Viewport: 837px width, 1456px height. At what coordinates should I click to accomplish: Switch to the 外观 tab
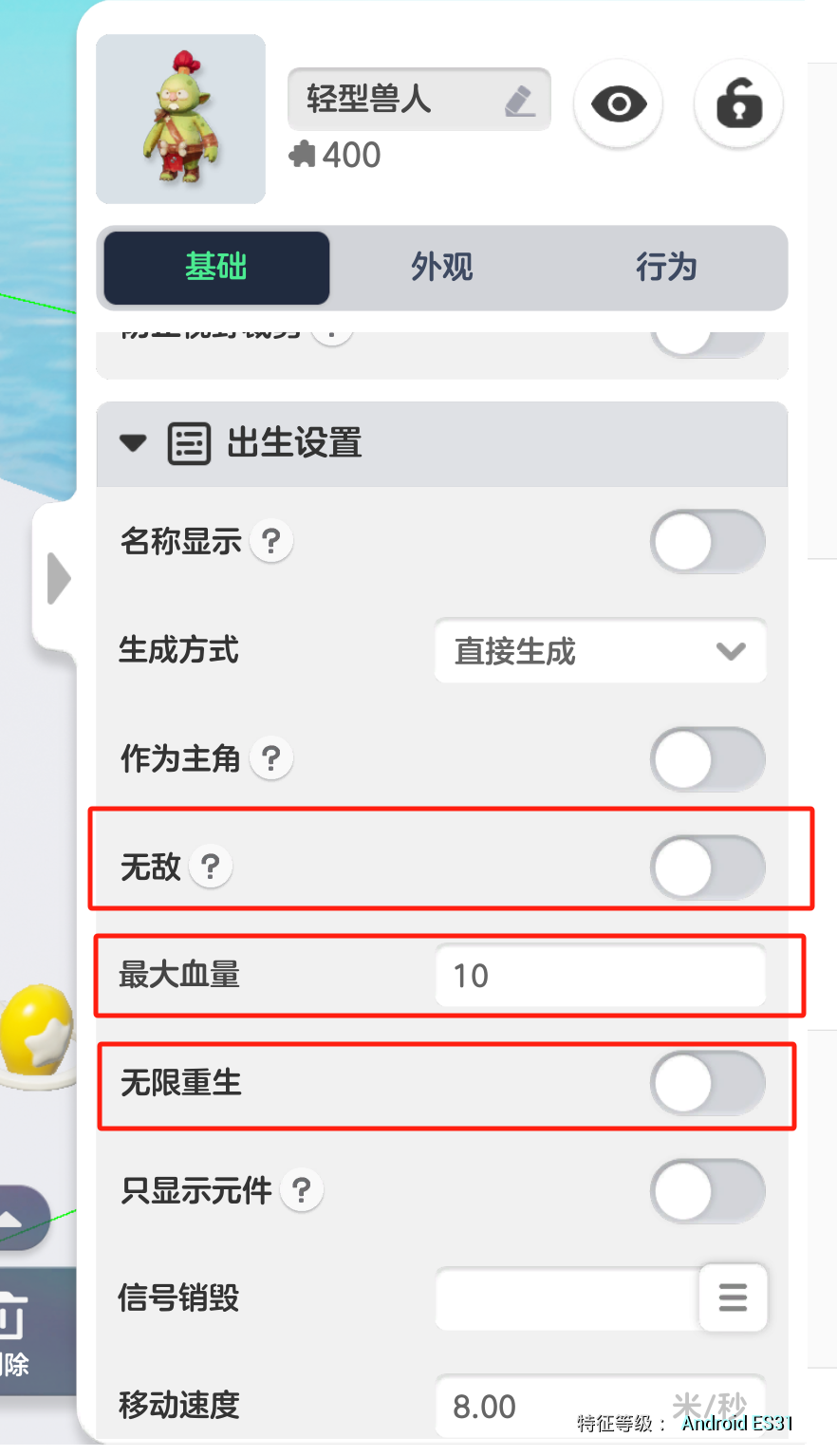pos(441,268)
